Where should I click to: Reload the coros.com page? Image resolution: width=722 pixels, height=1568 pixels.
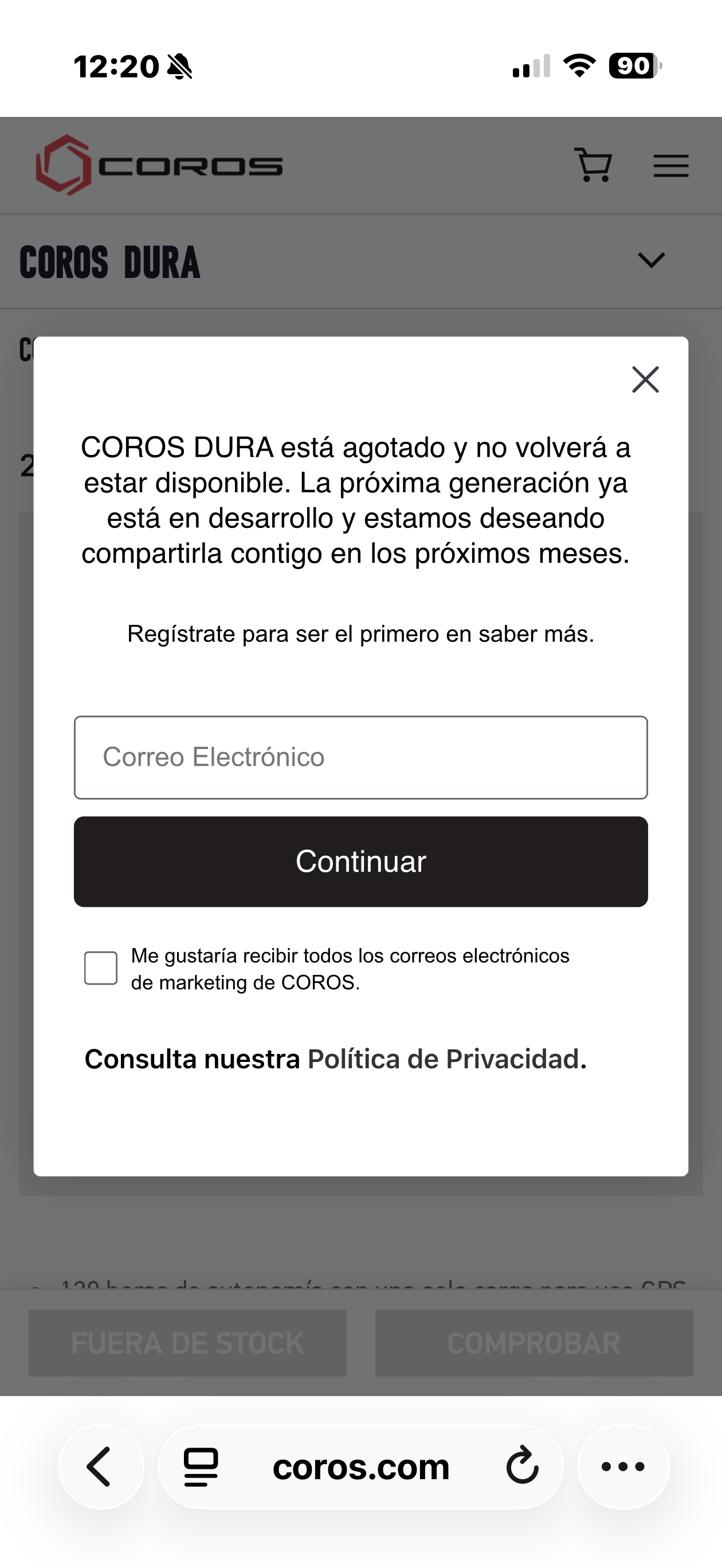(523, 1467)
